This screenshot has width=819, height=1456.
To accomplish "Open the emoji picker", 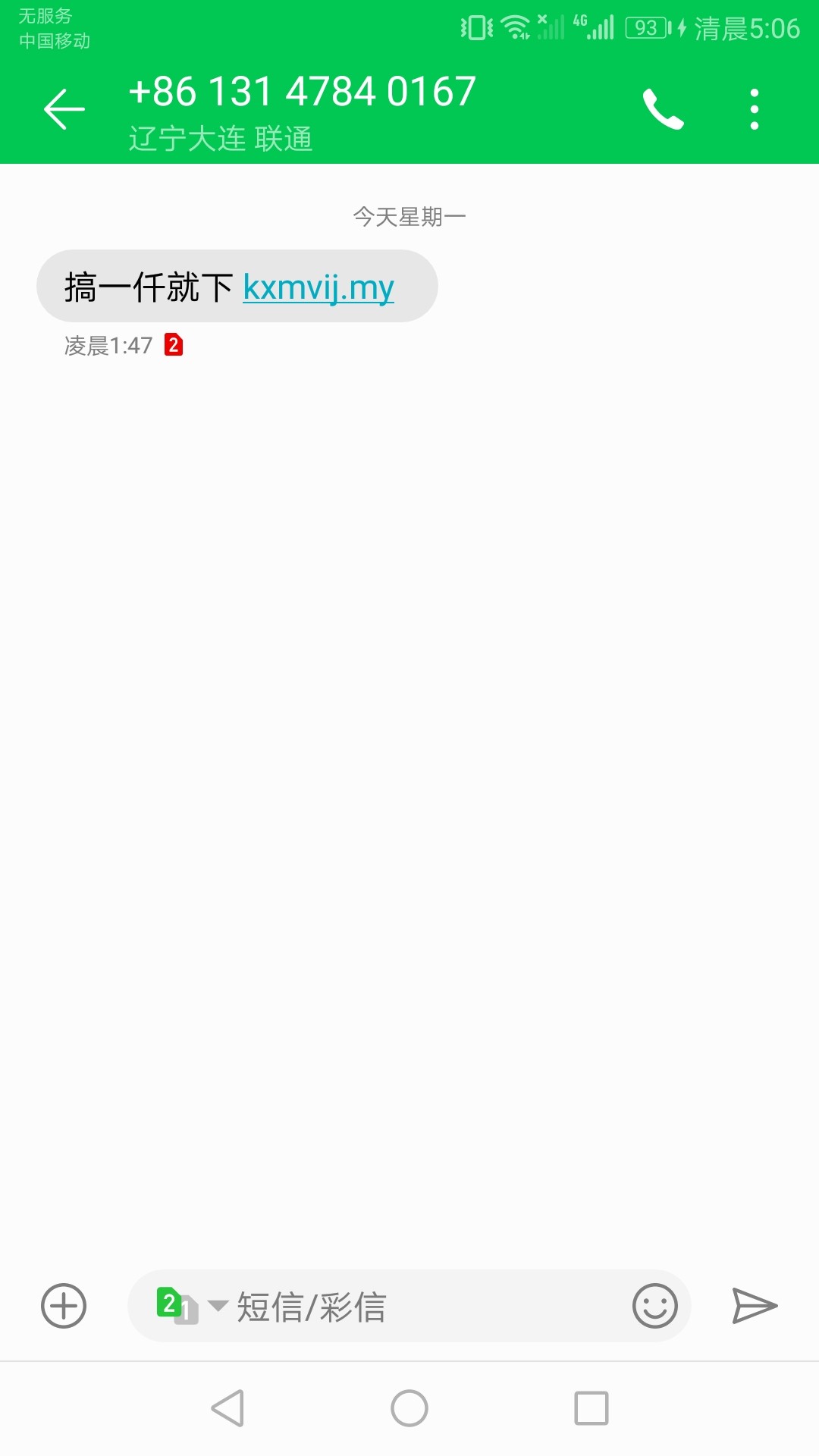I will click(654, 1306).
